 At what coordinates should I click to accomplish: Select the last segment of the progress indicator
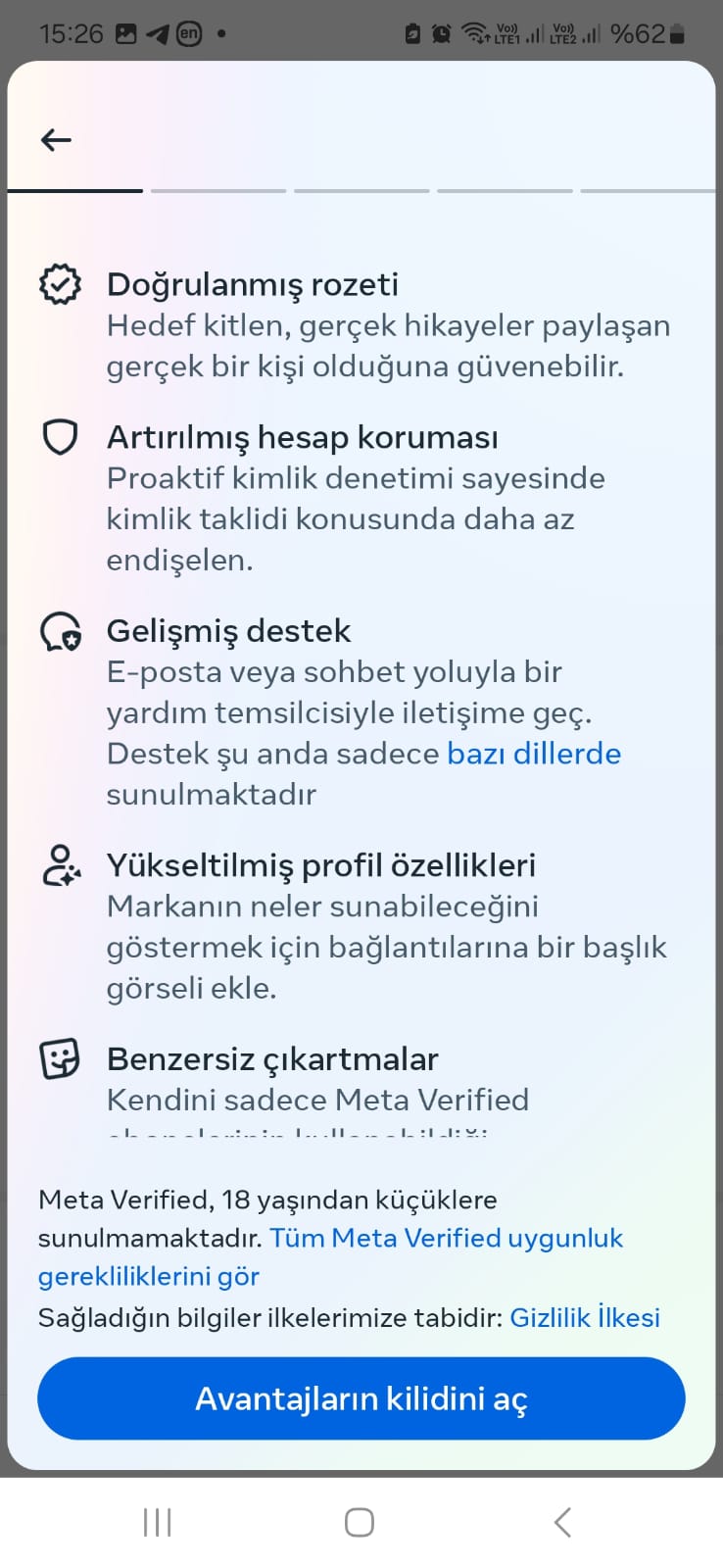pos(648,189)
